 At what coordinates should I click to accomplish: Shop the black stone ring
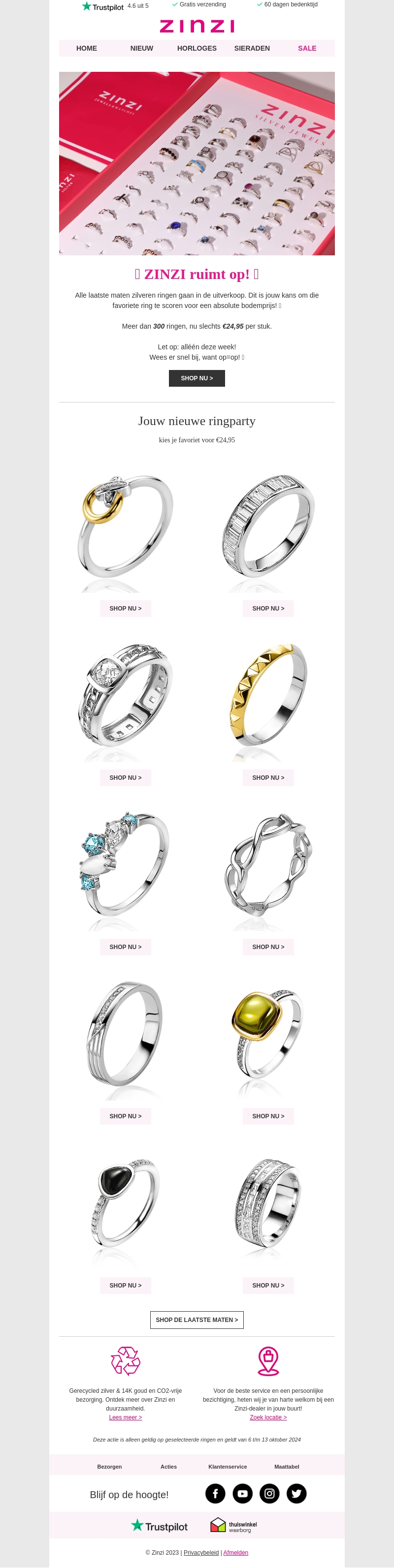click(x=126, y=1285)
